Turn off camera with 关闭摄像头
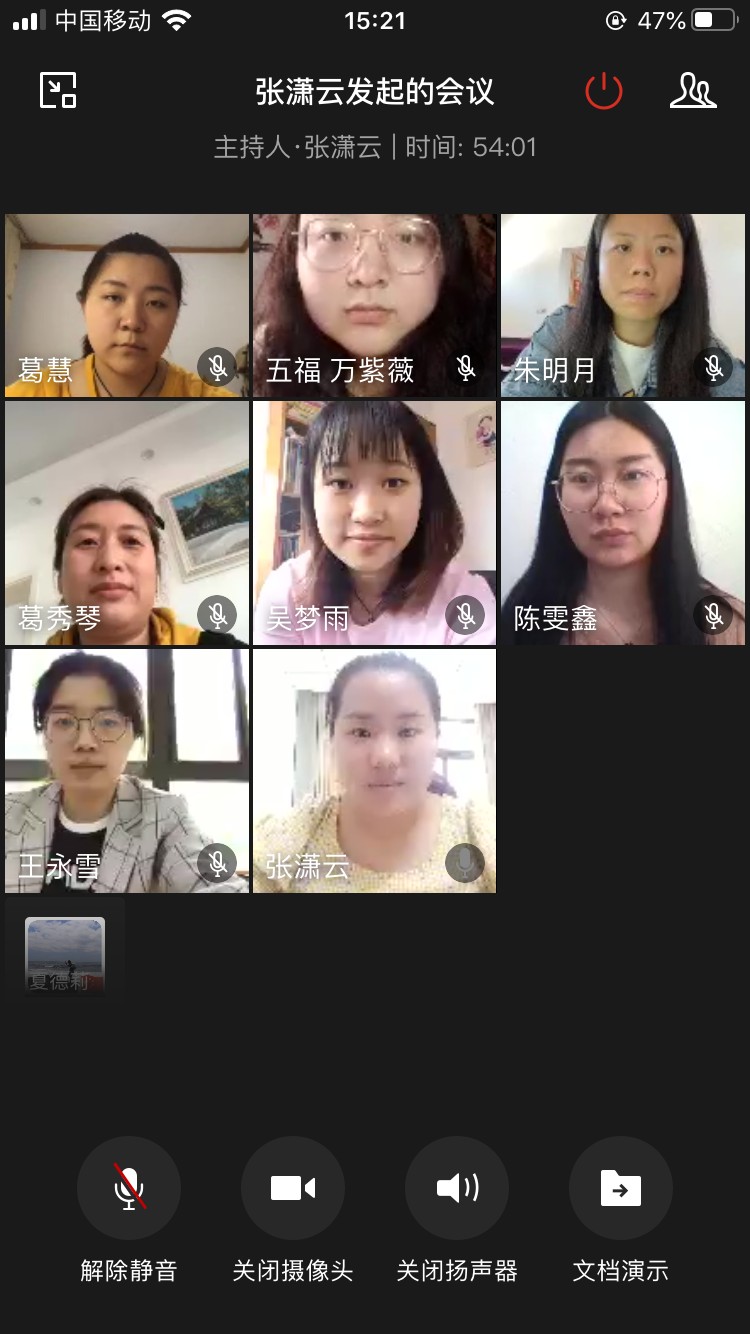This screenshot has height=1334, width=750. coord(293,1189)
